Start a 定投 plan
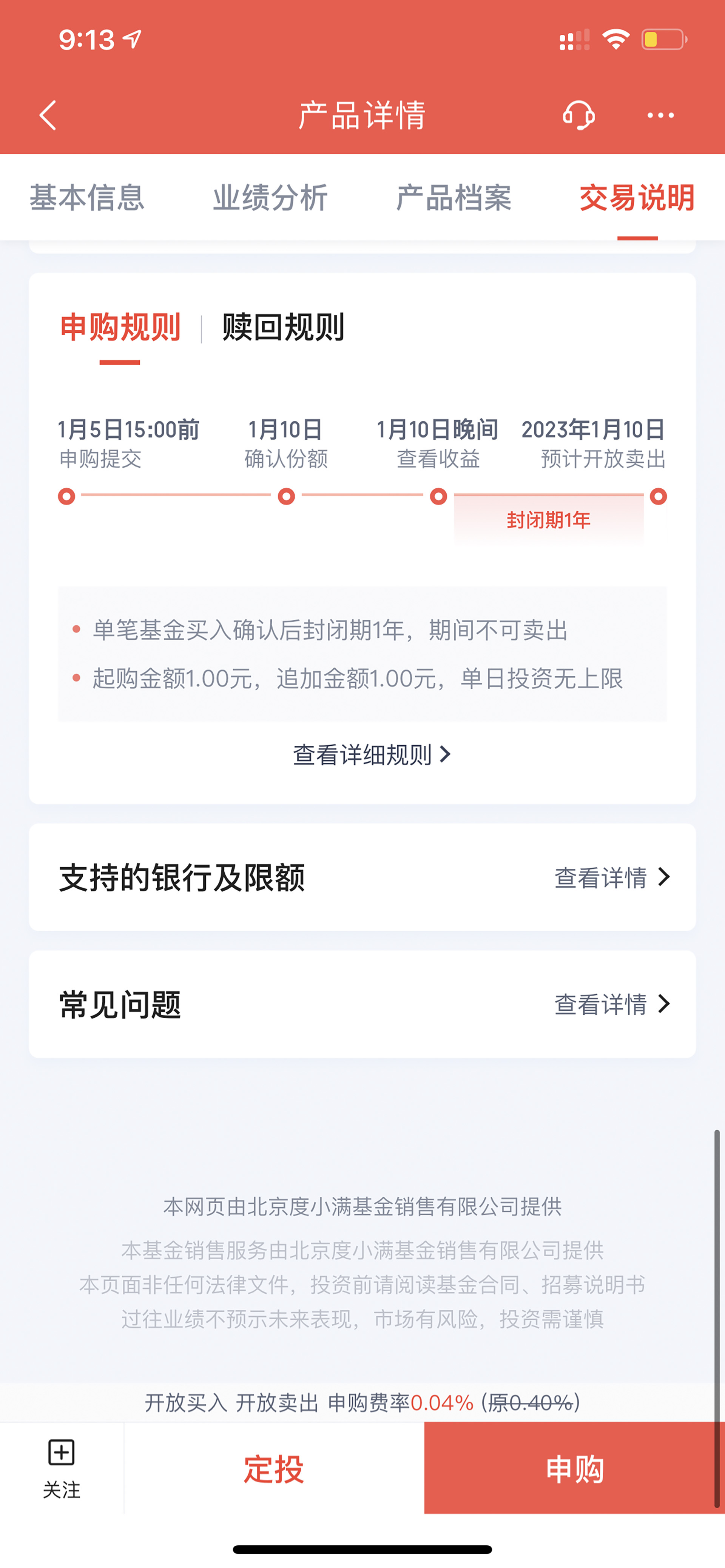This screenshot has height=1568, width=725. point(274,1469)
